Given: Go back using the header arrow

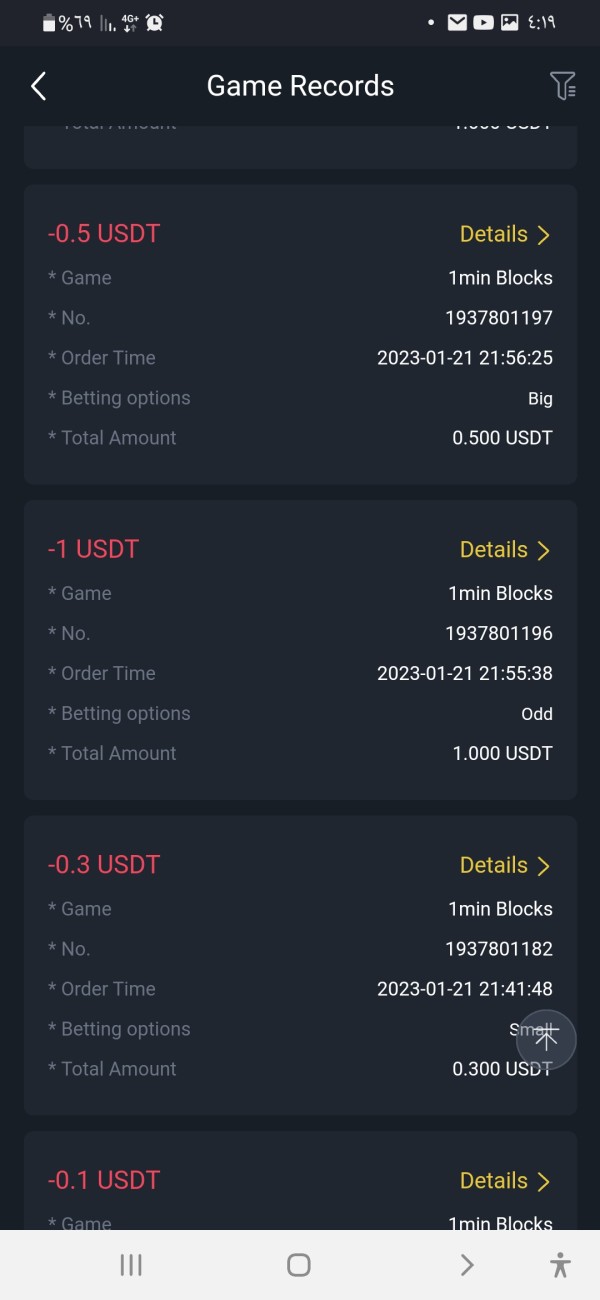Looking at the screenshot, I should tap(38, 86).
